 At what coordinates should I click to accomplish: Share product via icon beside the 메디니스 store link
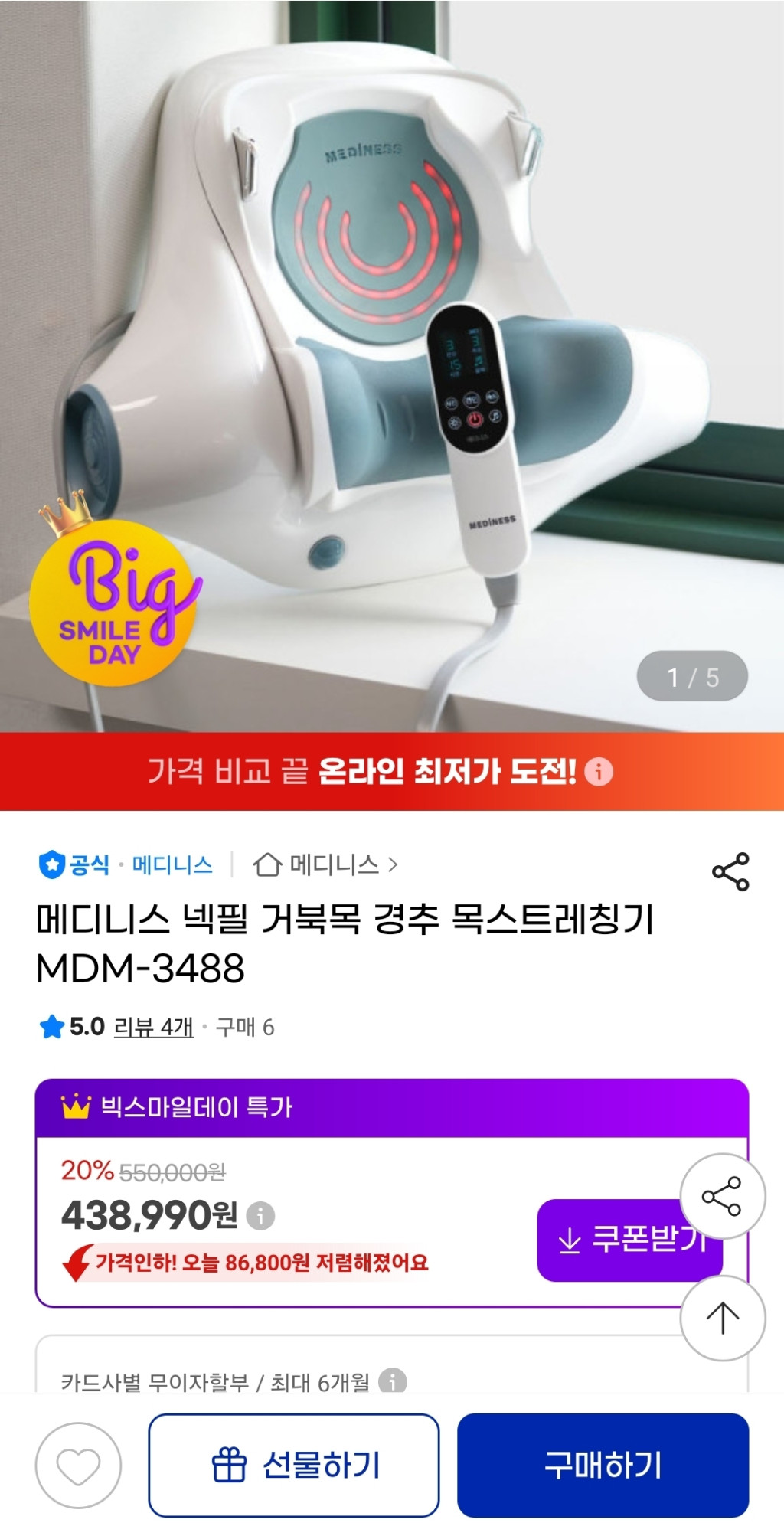[x=730, y=871]
